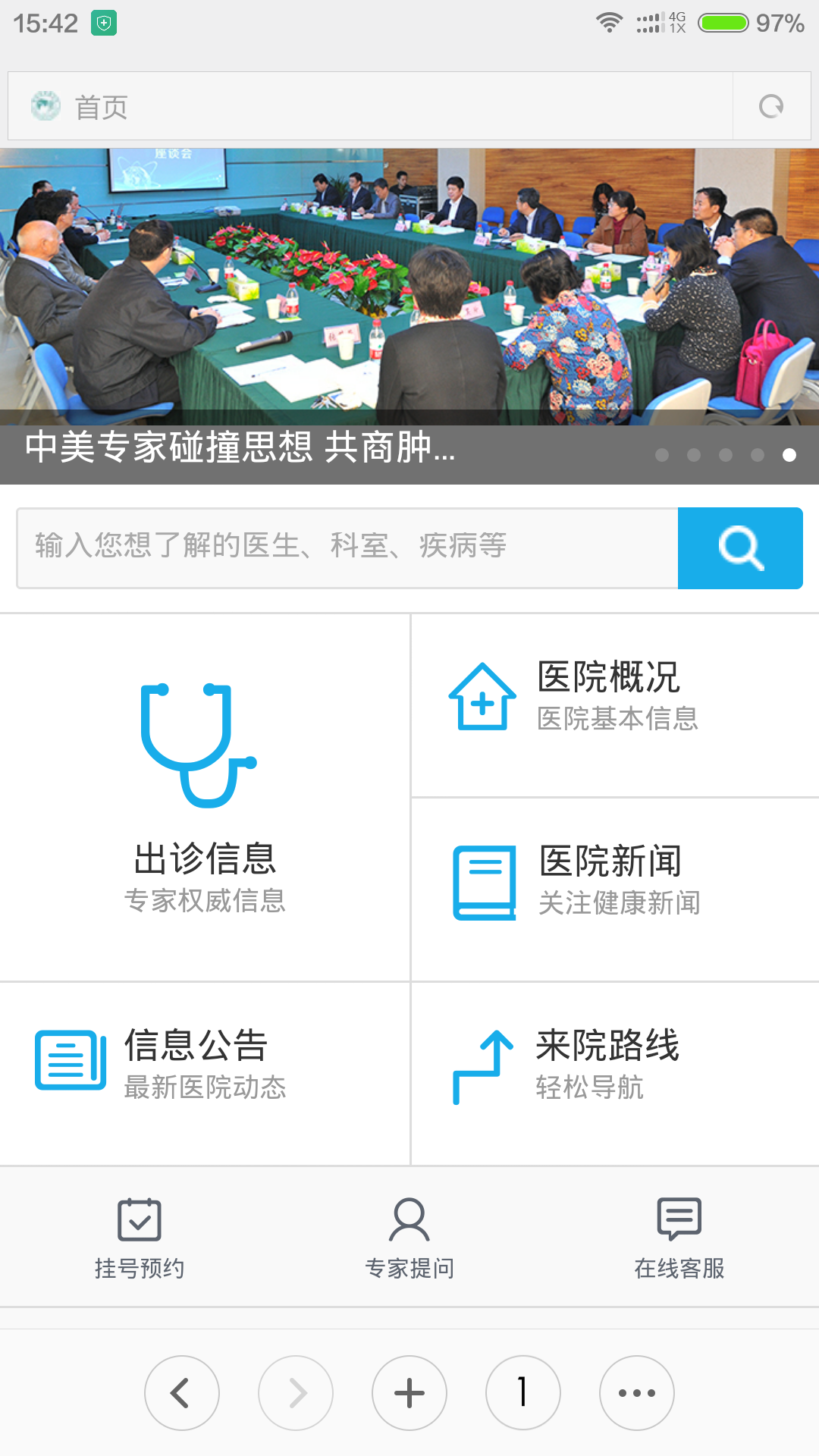Open the tab switcher showing 1
The width and height of the screenshot is (819, 1456).
523,1393
